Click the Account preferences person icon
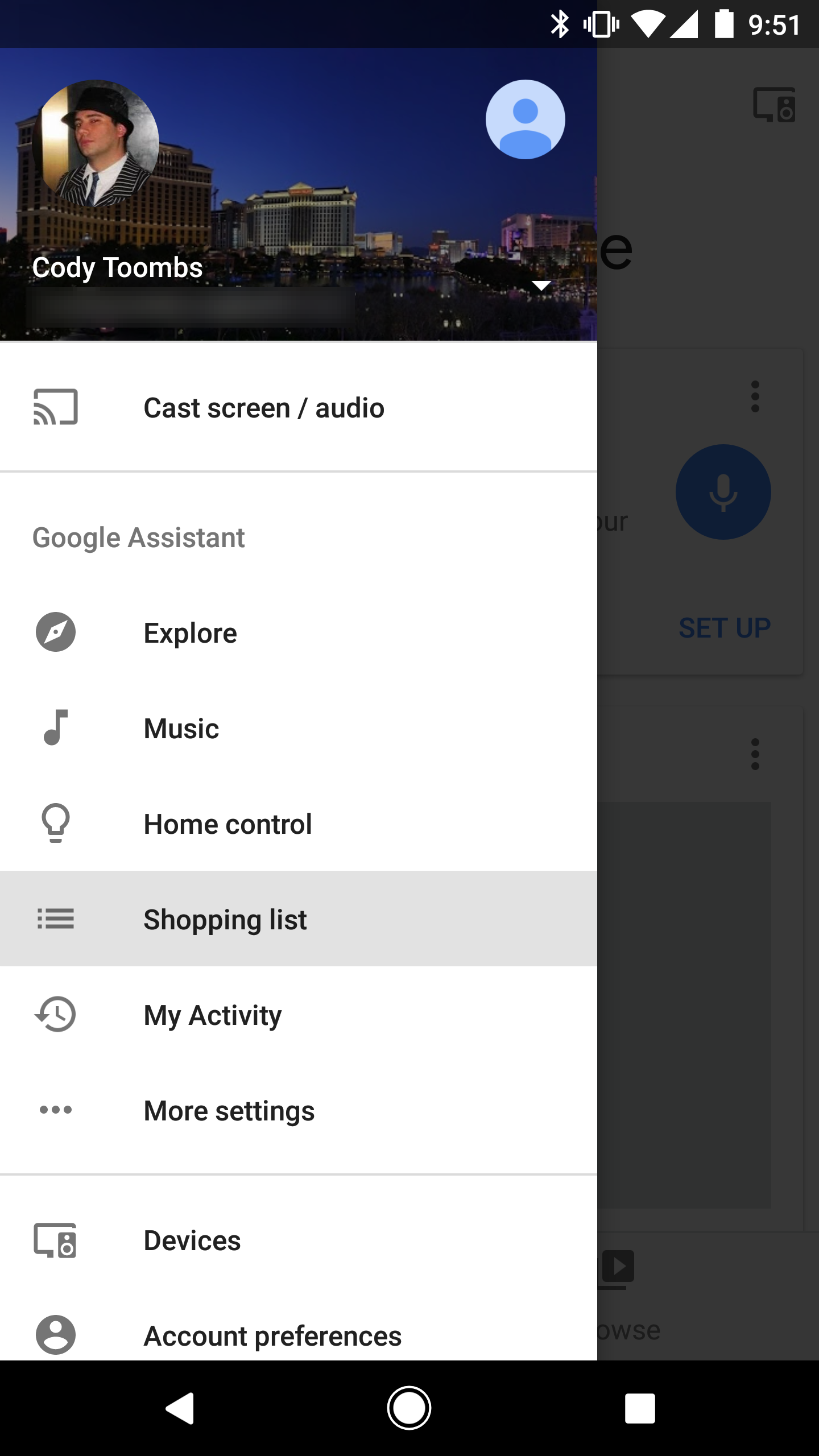 pos(56,1335)
